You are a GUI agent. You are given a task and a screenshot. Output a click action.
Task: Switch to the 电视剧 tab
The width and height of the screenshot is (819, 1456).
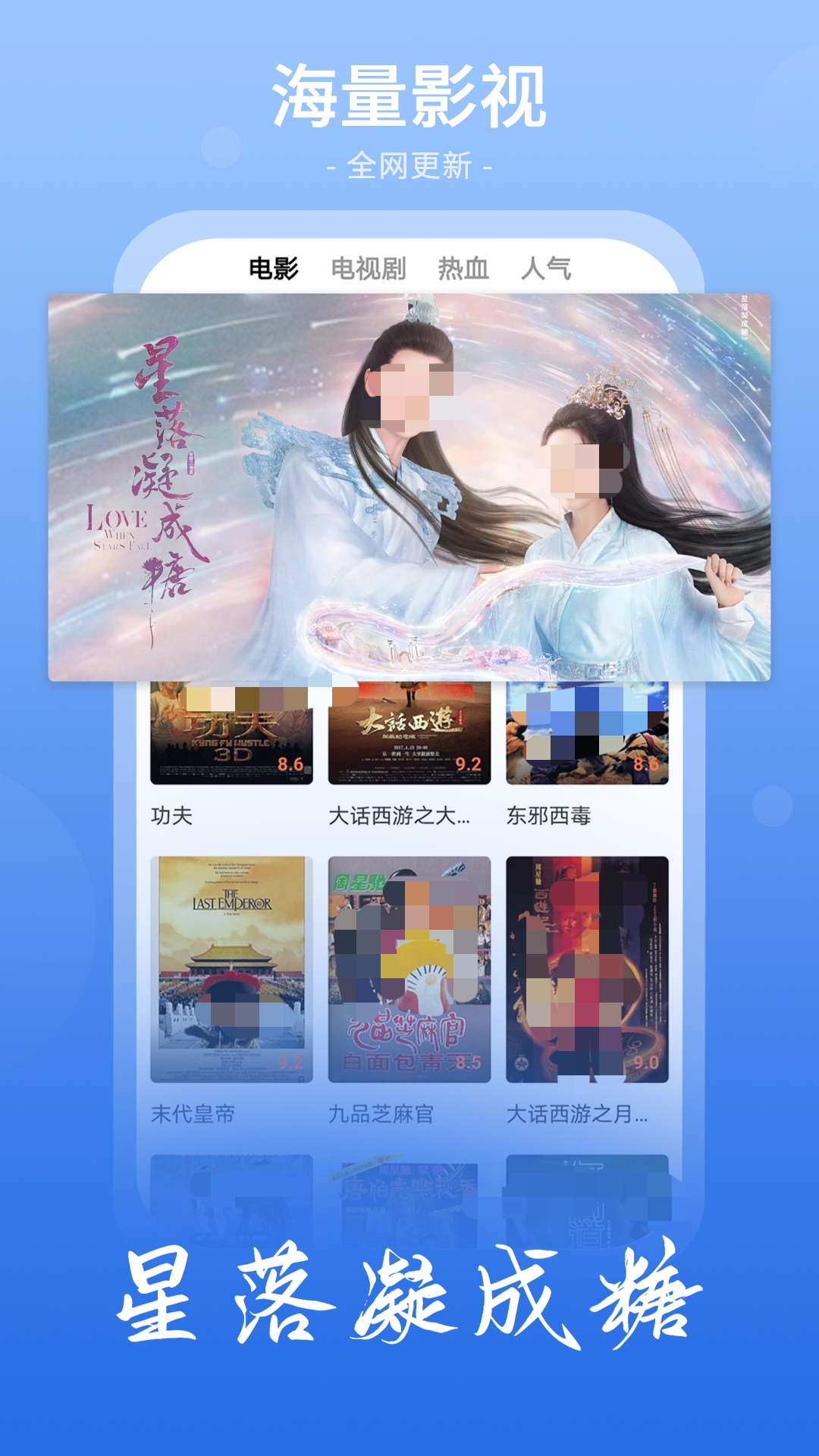[369, 265]
